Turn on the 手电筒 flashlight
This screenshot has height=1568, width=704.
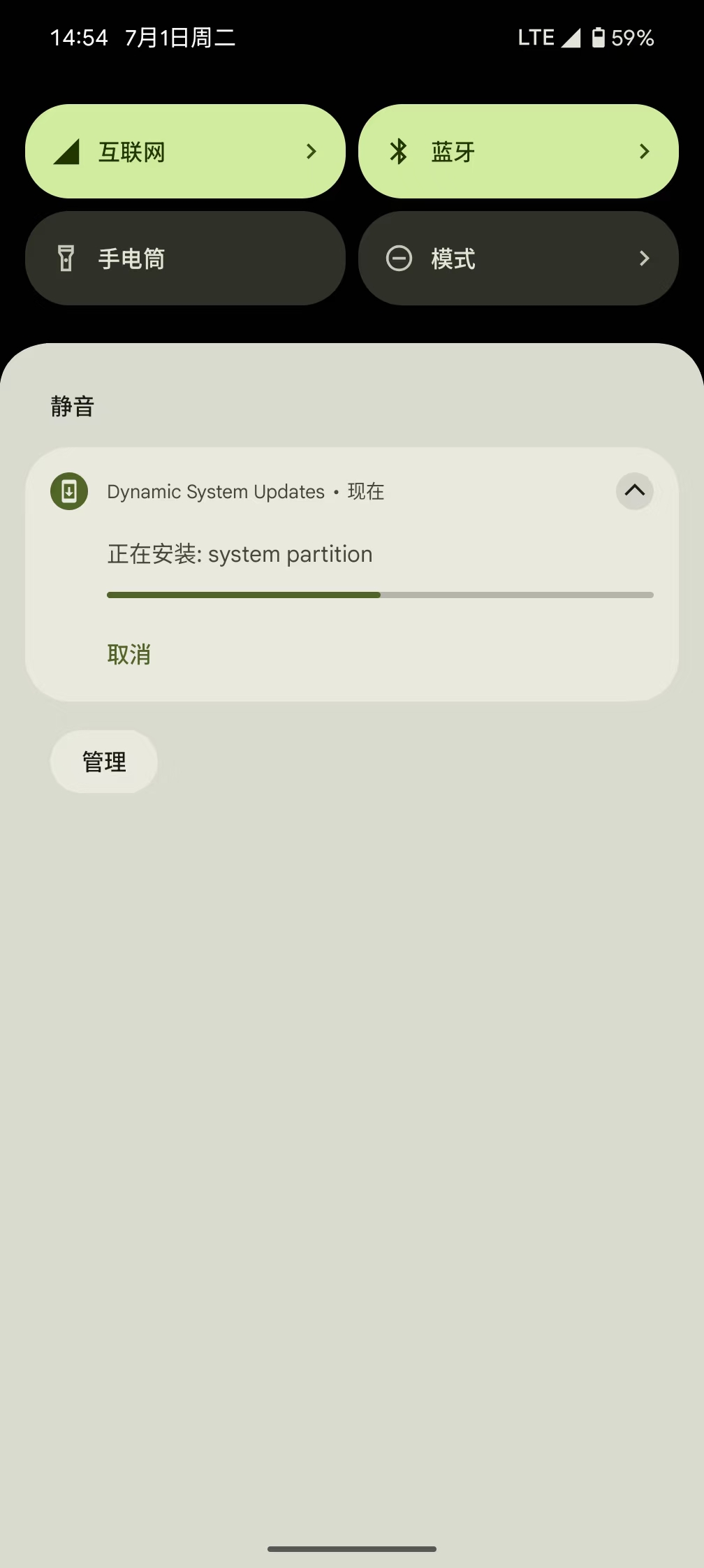[x=185, y=259]
